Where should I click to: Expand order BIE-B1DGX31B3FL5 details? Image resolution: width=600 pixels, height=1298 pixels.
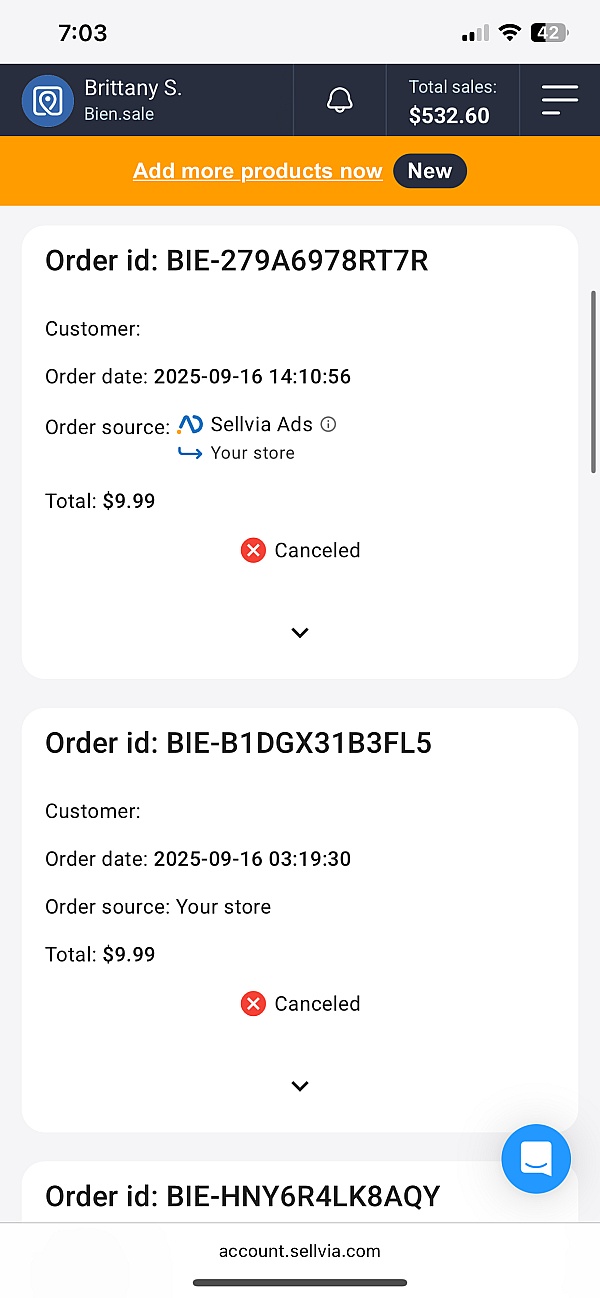300,1086
